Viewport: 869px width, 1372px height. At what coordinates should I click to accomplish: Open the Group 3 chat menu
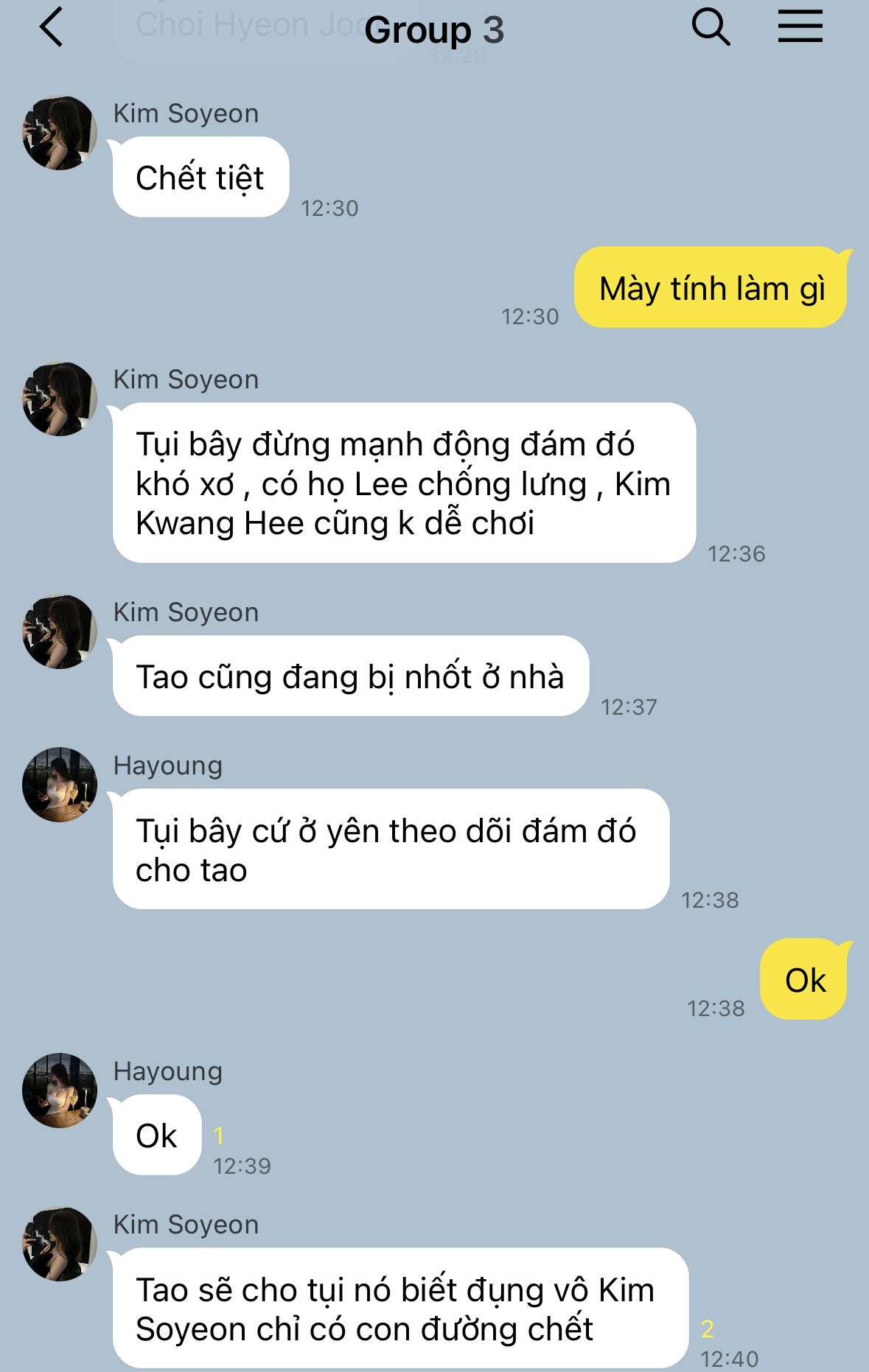coord(800,29)
